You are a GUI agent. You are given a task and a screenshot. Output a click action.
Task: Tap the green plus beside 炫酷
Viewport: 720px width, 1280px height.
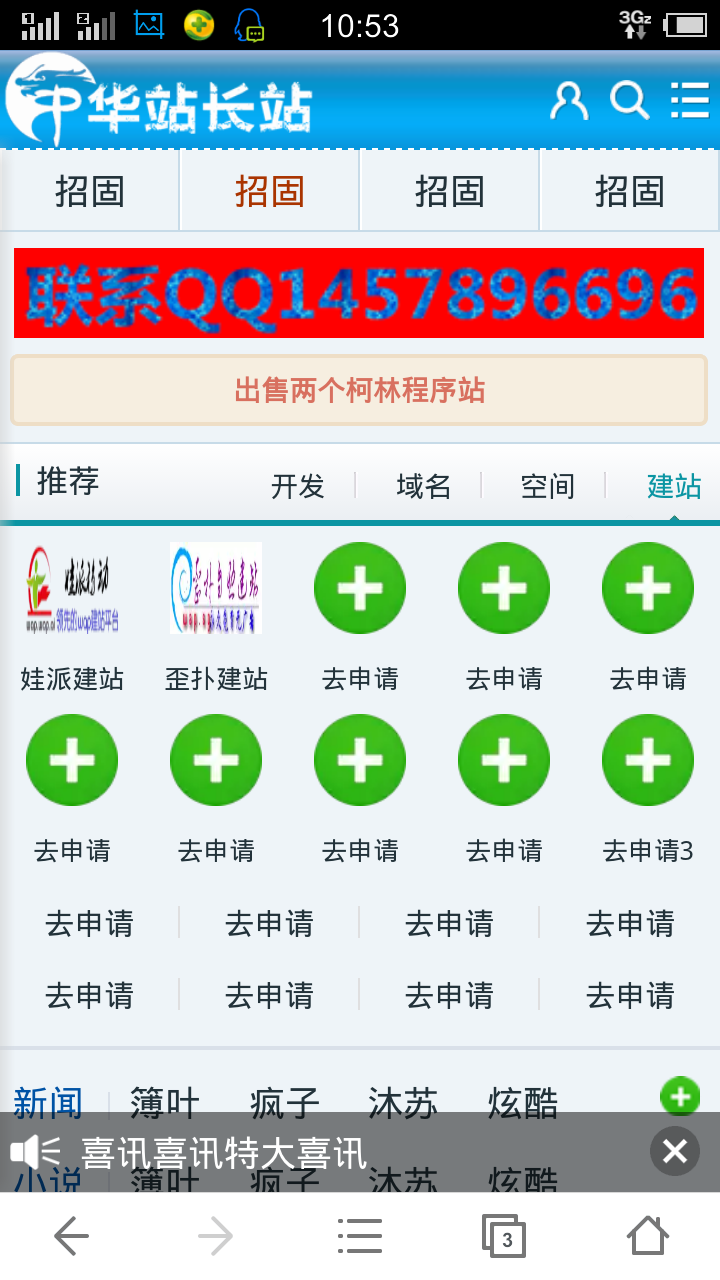click(x=680, y=1096)
